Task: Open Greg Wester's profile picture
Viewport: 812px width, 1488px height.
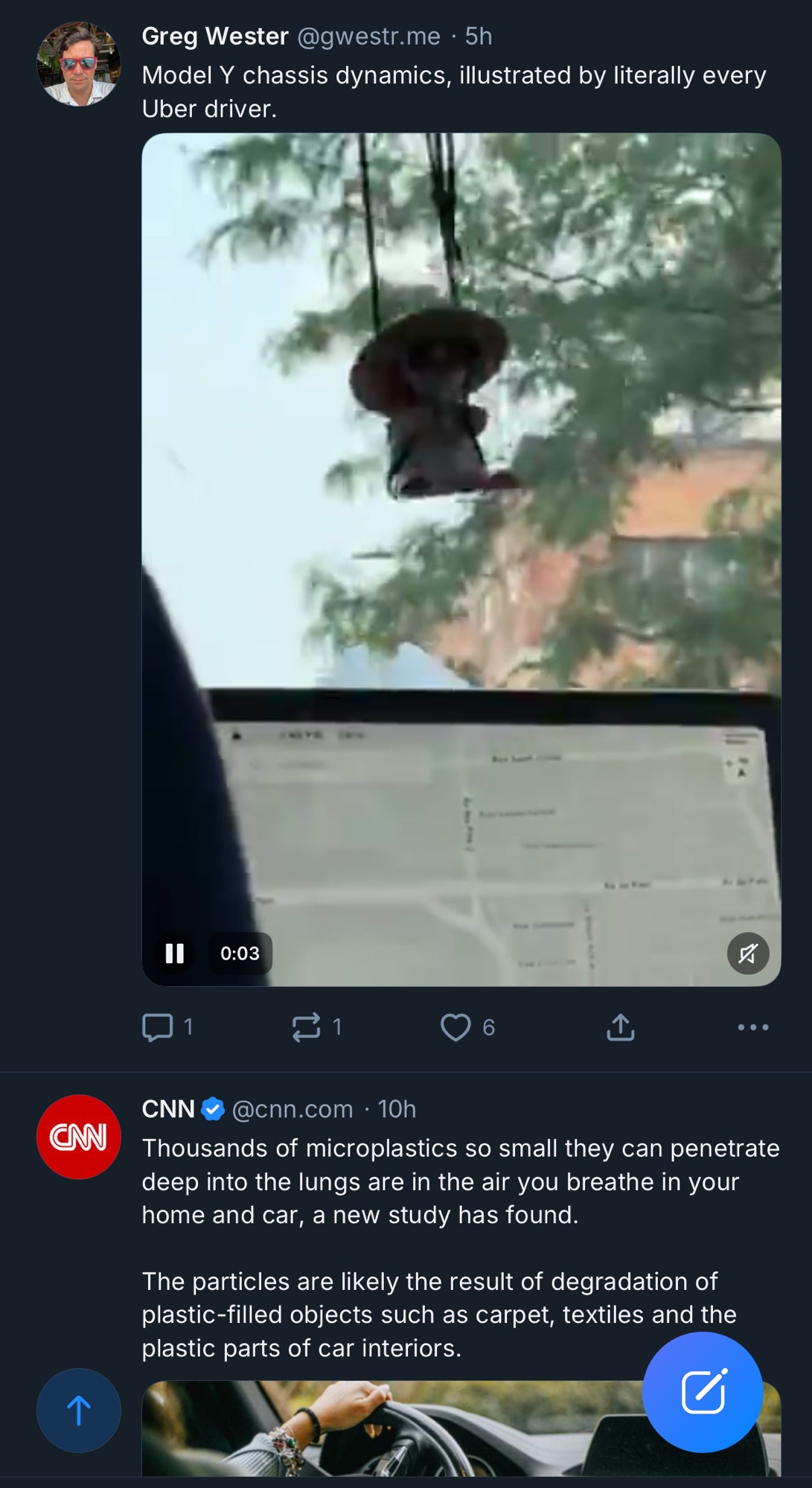Action: click(79, 64)
